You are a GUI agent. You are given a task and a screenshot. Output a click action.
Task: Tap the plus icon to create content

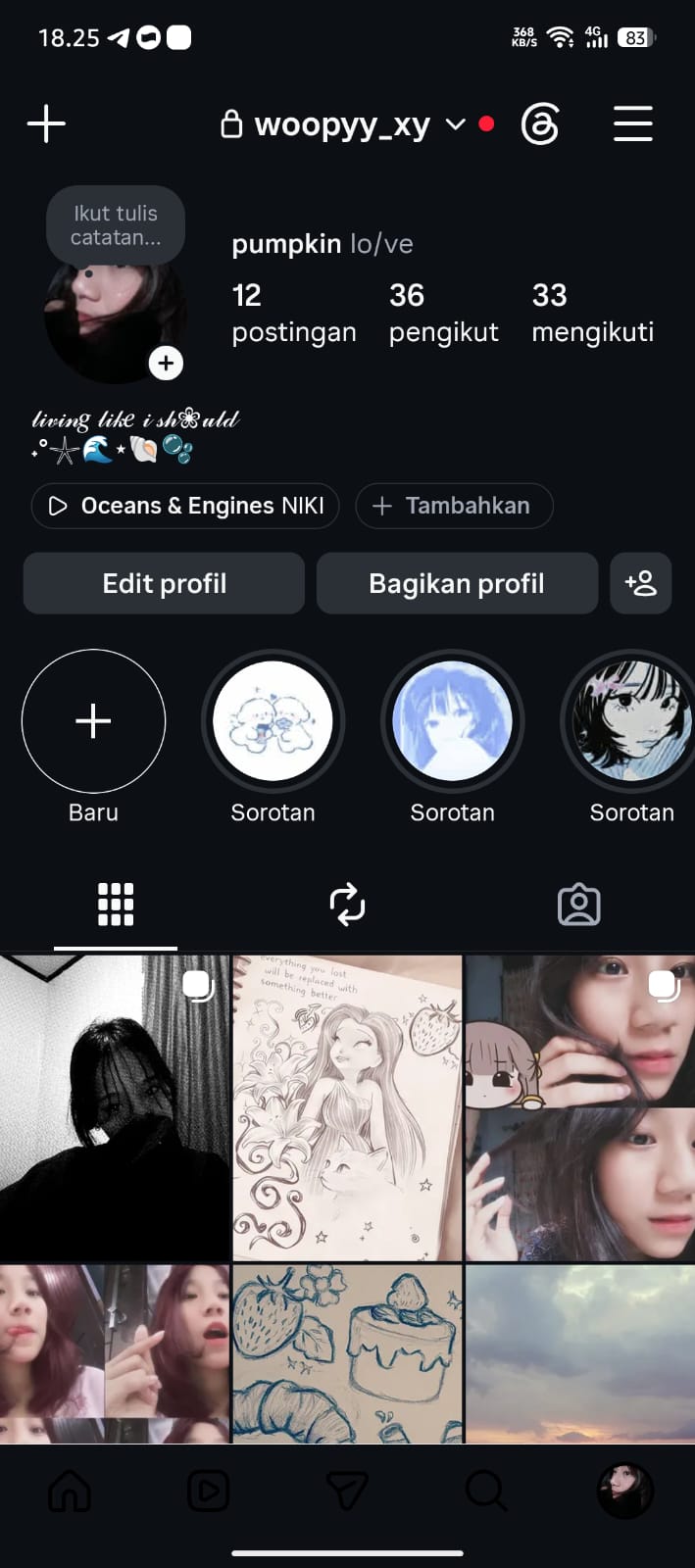coord(46,124)
